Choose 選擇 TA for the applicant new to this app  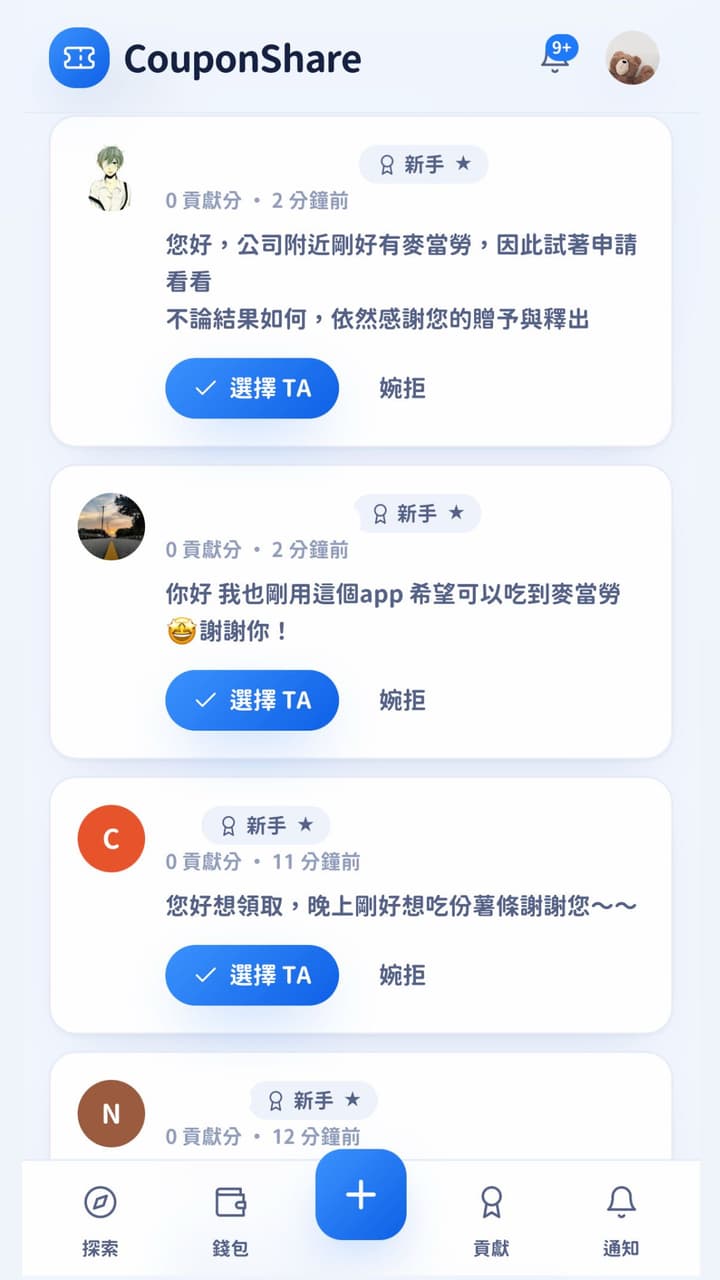[x=252, y=700]
